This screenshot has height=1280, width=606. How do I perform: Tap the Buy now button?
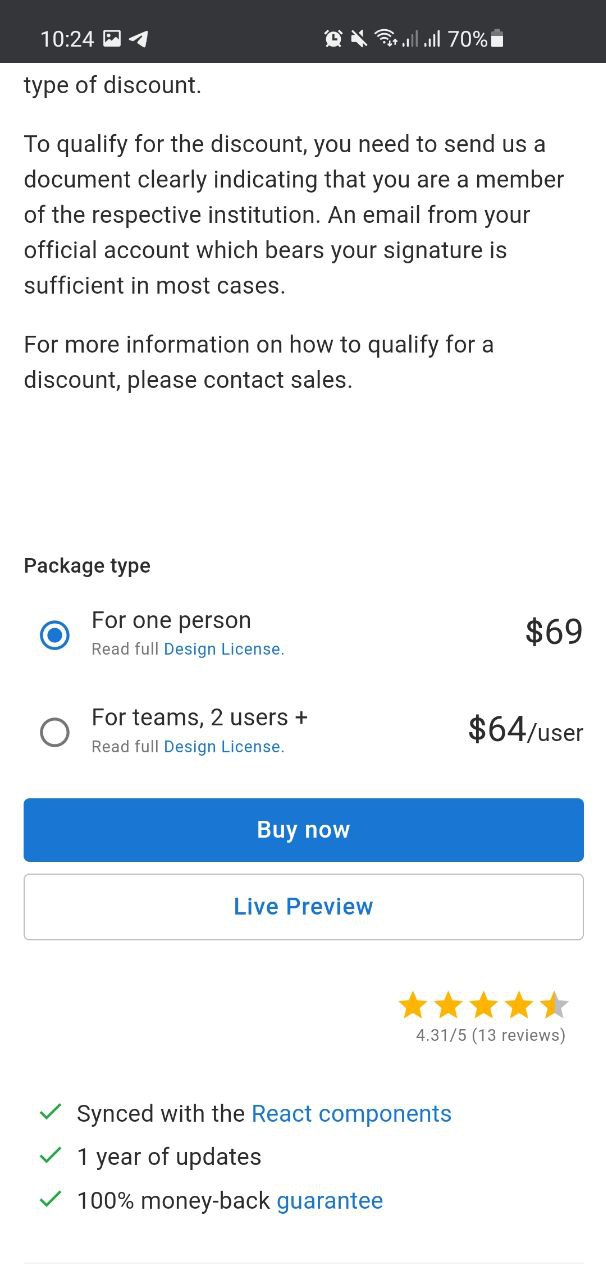[x=303, y=830]
